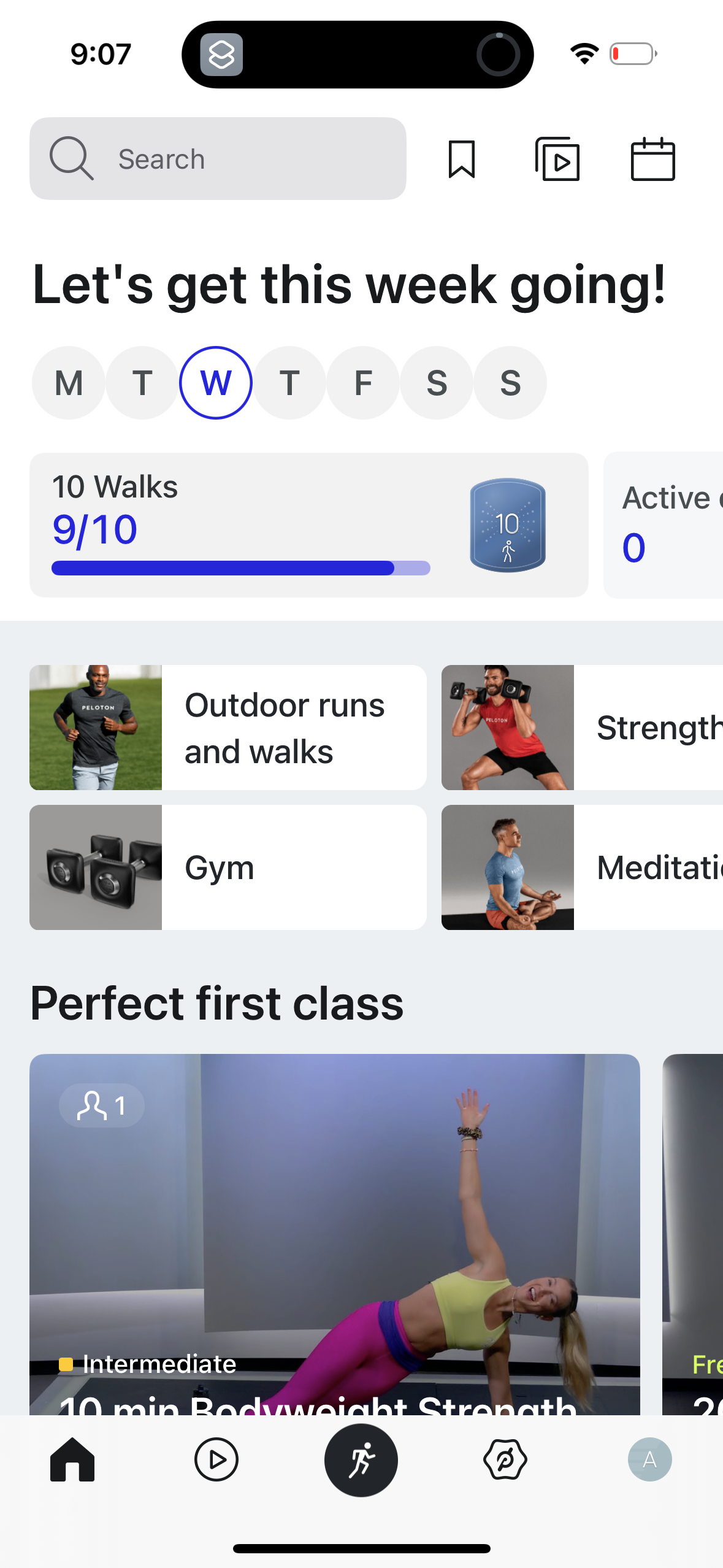Viewport: 723px width, 1568px height.
Task: Select the running workout icon in bottom bar
Action: tap(361, 1460)
